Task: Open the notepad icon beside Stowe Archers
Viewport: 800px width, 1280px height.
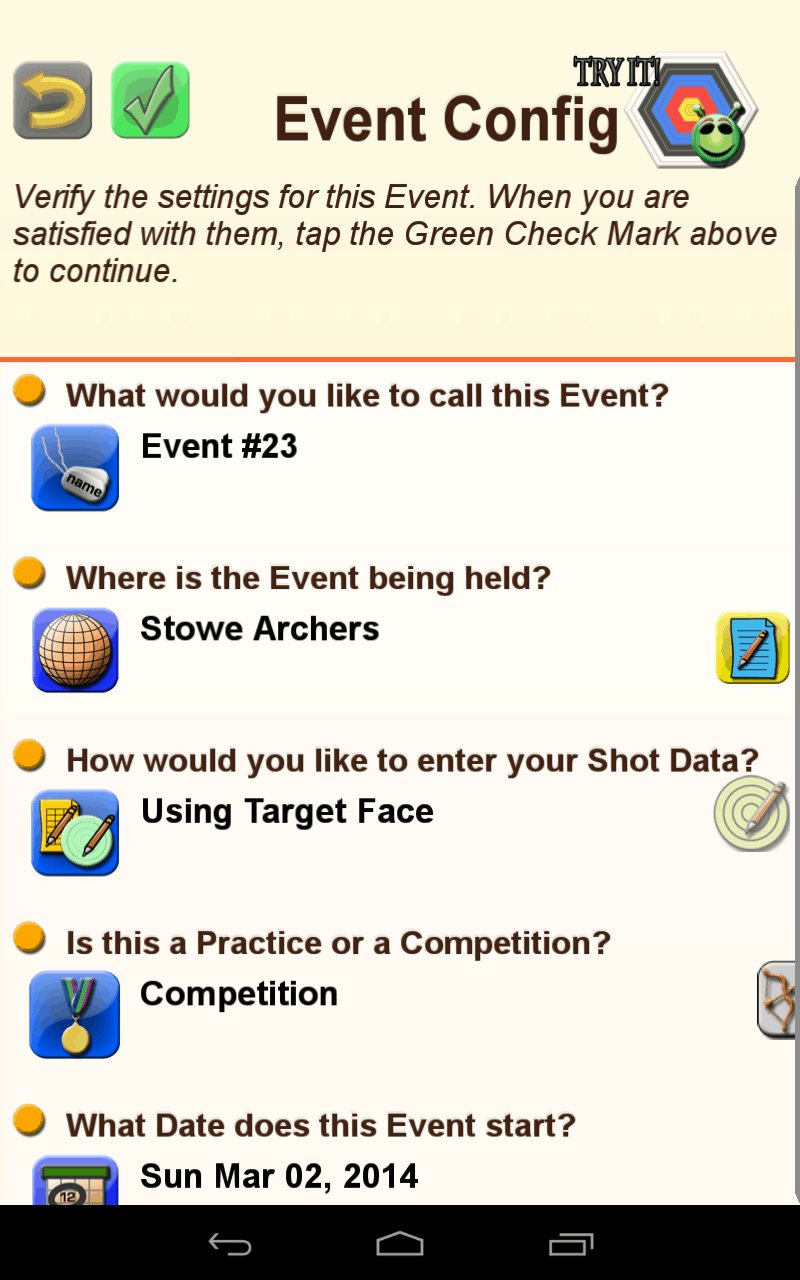Action: click(x=753, y=648)
